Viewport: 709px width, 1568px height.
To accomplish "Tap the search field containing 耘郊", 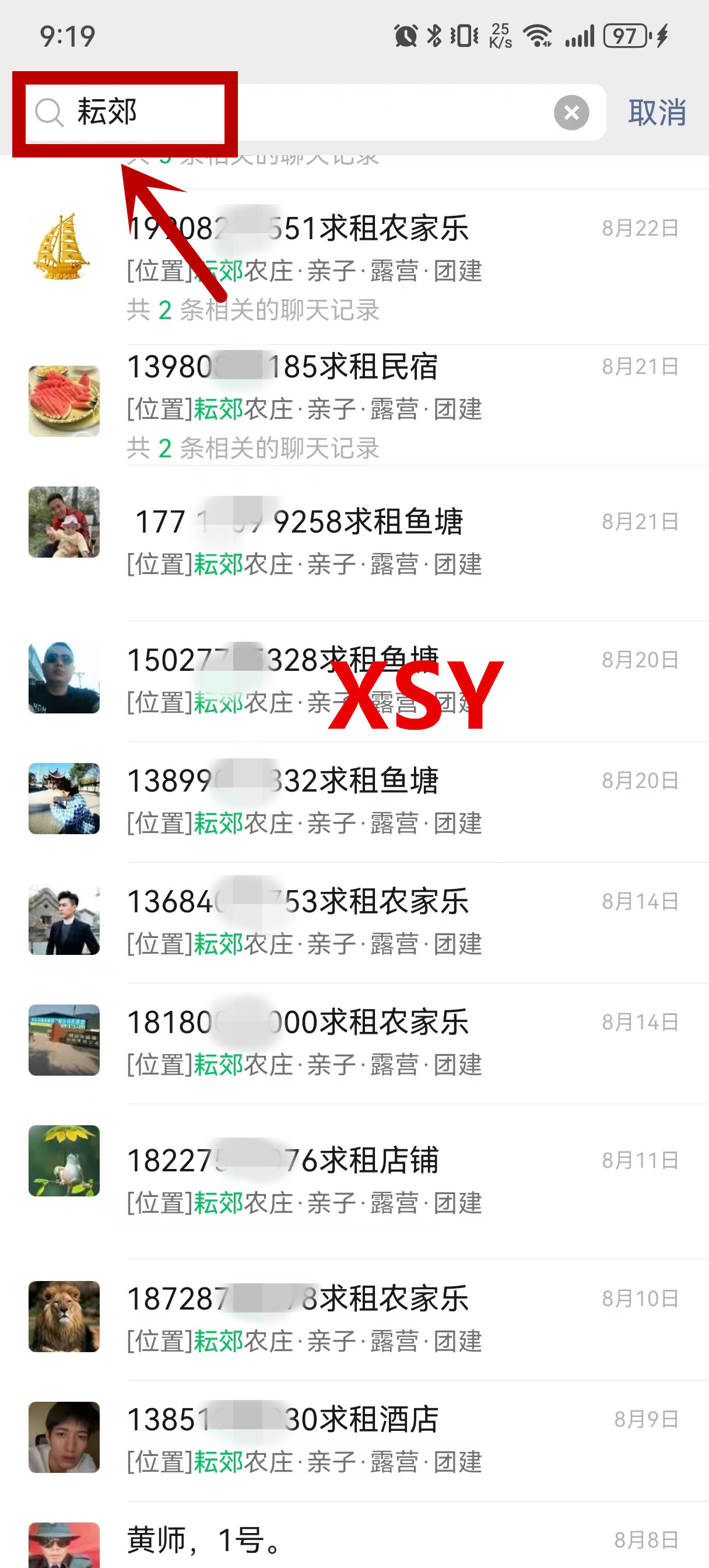I will click(304, 113).
